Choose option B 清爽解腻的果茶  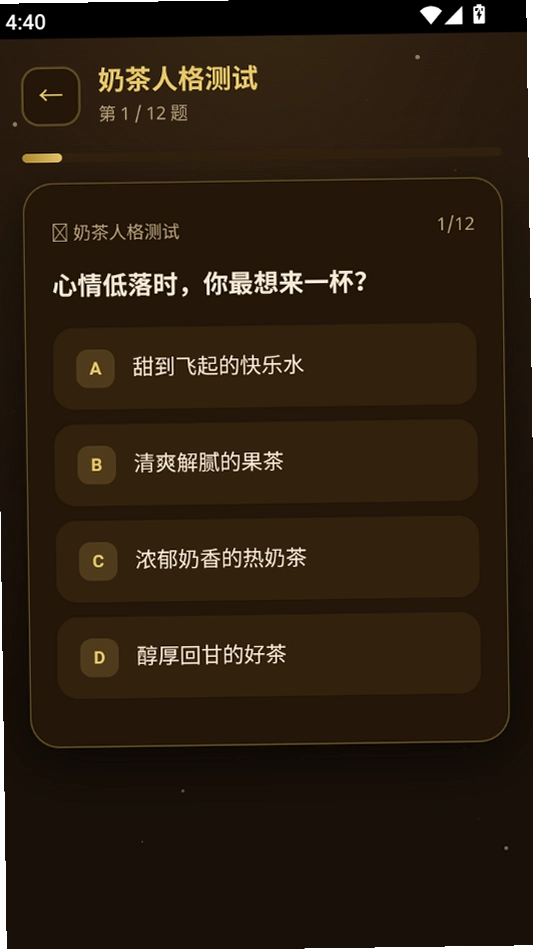[x=266, y=462]
